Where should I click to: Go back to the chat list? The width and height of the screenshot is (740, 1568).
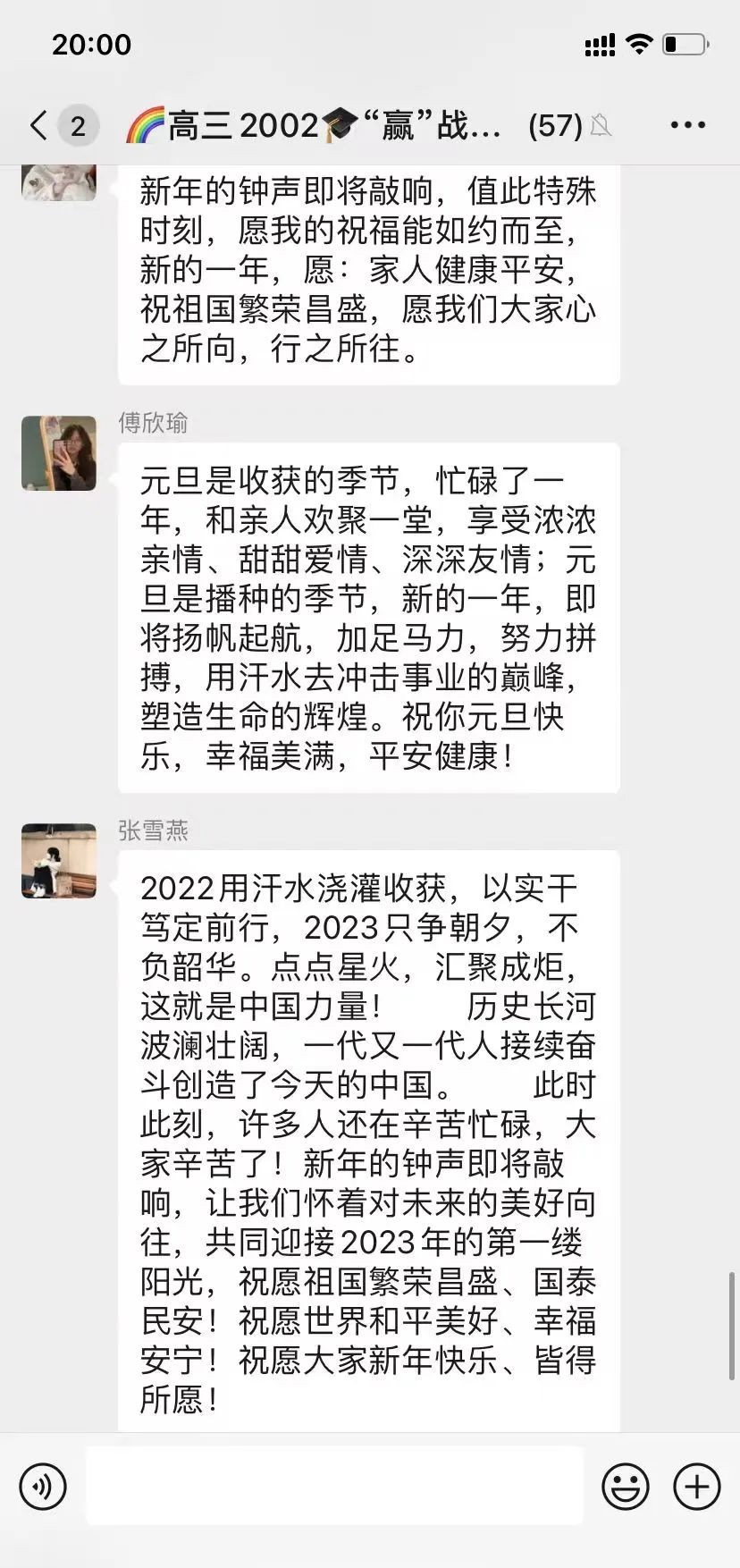click(x=39, y=125)
